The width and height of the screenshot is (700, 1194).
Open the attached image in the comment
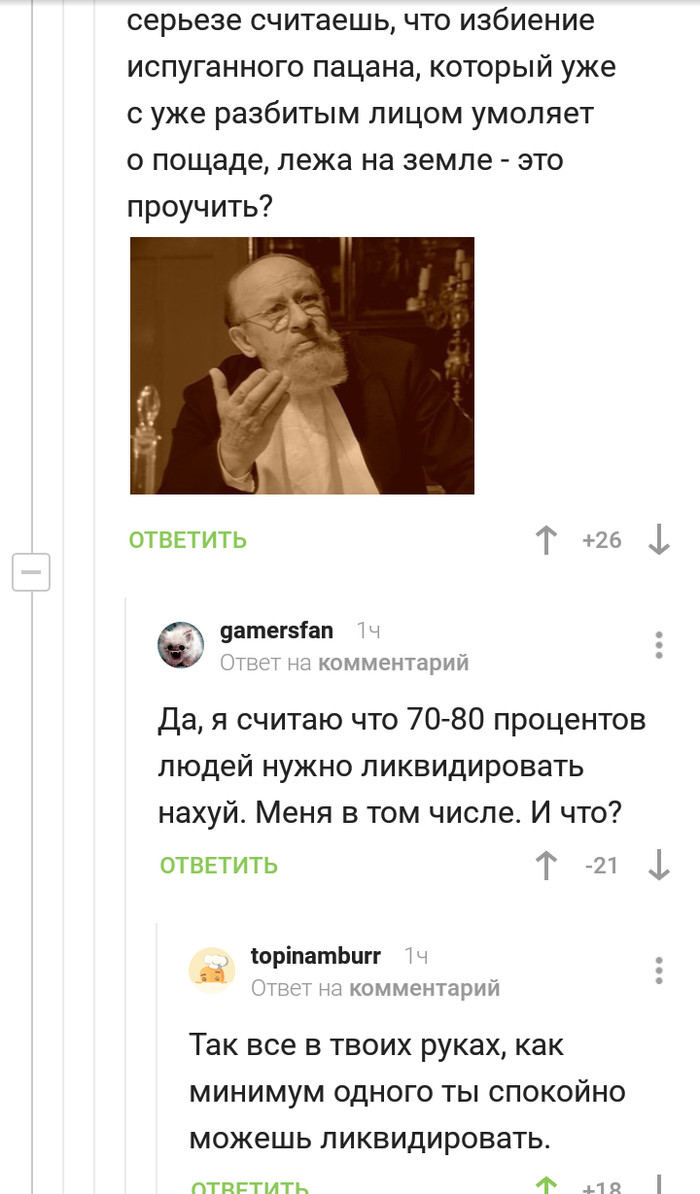pyautogui.click(x=302, y=365)
